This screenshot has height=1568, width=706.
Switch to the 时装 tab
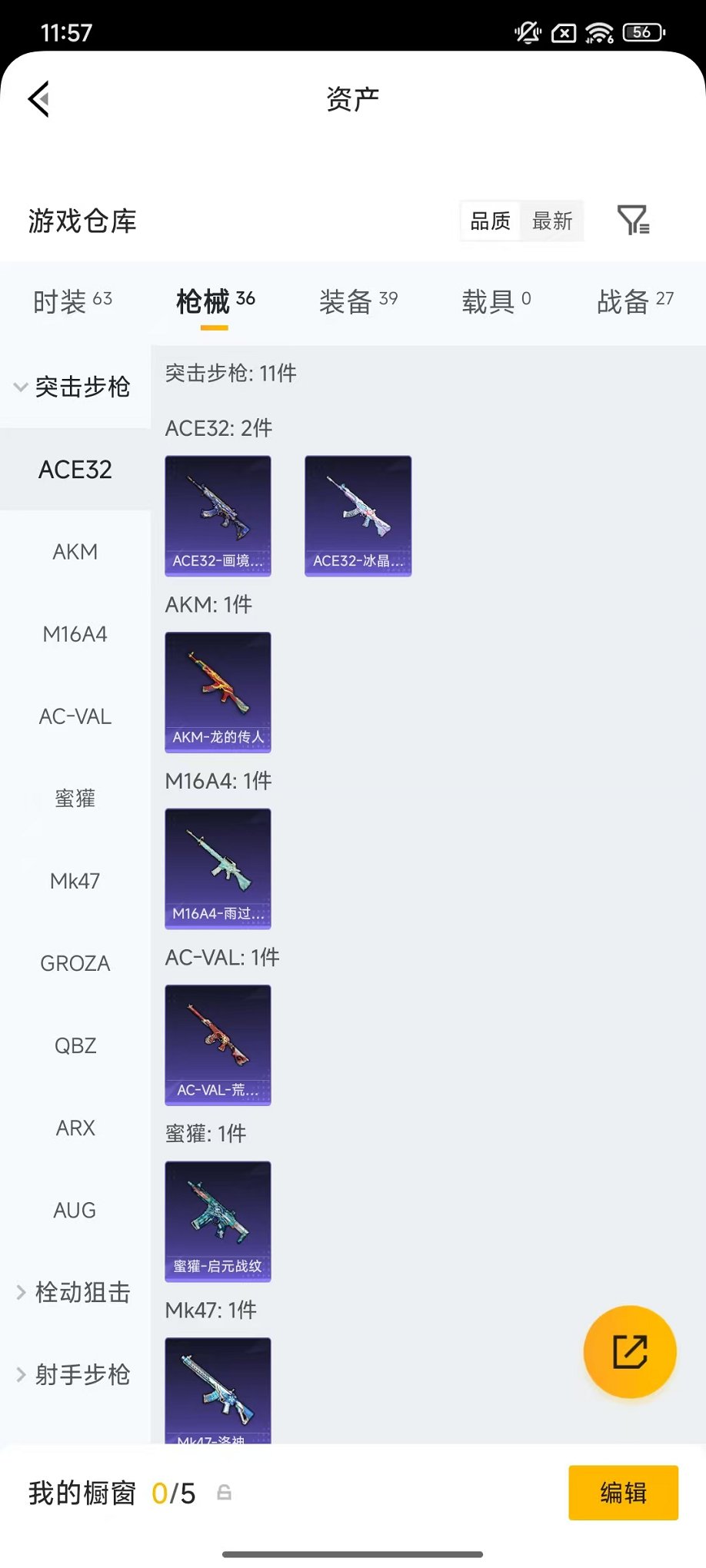(x=72, y=301)
